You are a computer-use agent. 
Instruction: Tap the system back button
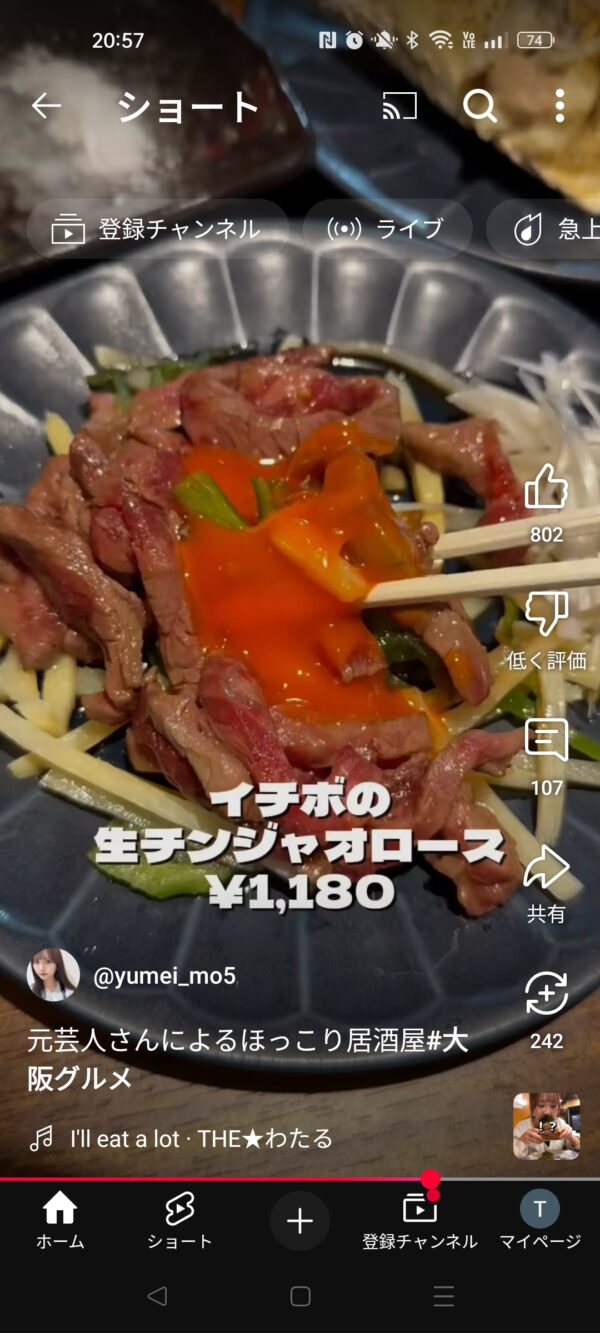(x=157, y=1297)
